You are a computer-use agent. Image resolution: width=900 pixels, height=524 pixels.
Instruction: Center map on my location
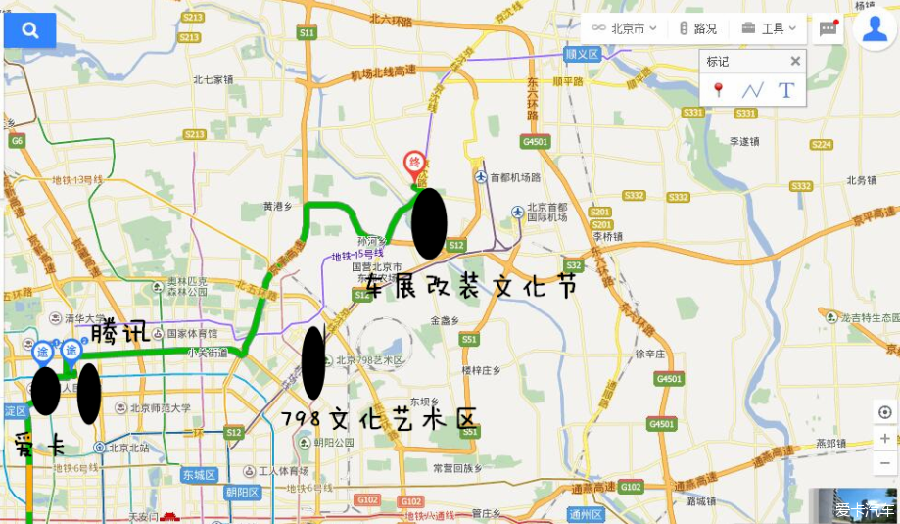point(884,412)
